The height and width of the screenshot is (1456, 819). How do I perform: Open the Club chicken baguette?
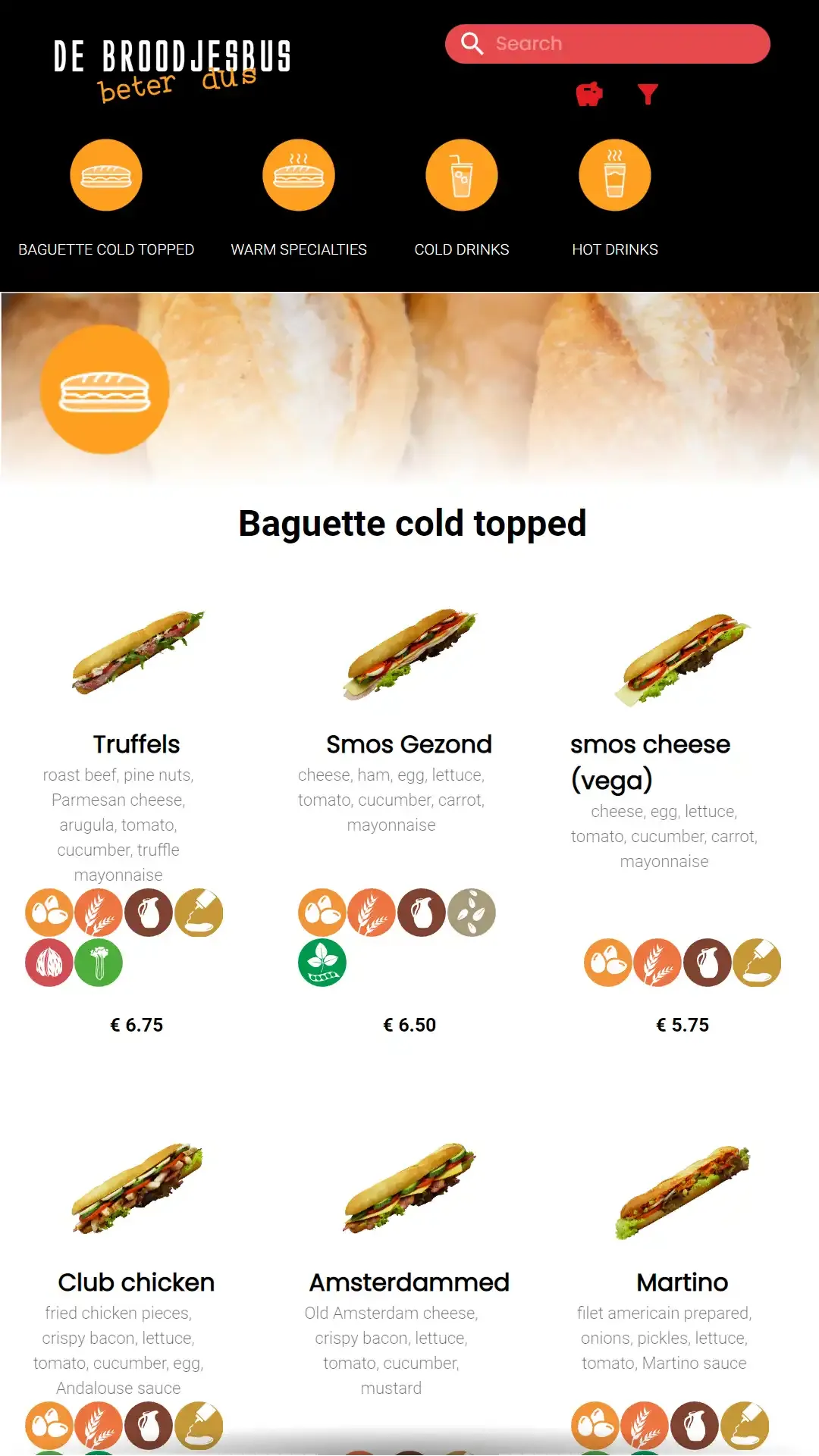click(136, 1282)
